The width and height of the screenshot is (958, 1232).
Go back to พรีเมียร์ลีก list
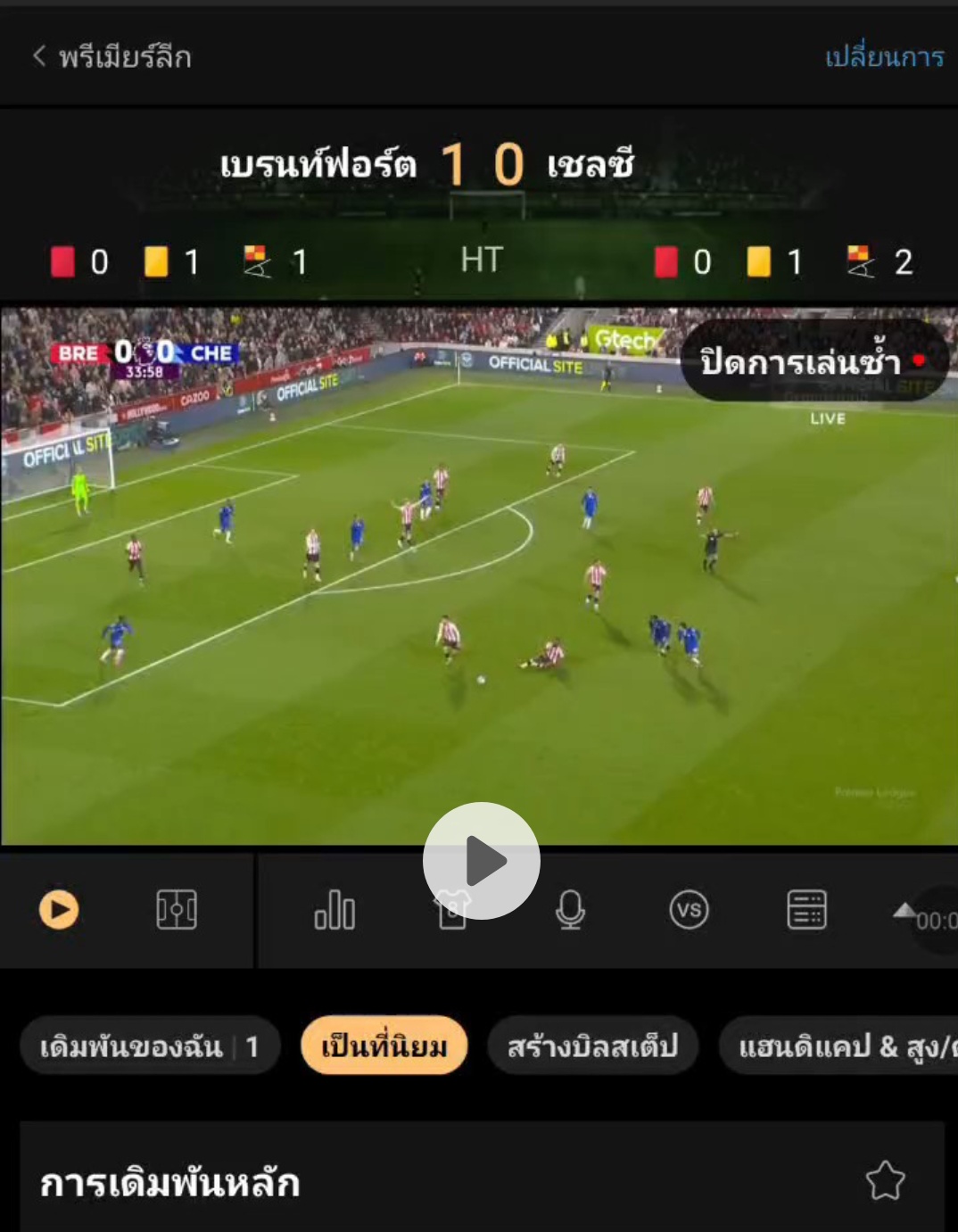(111, 57)
